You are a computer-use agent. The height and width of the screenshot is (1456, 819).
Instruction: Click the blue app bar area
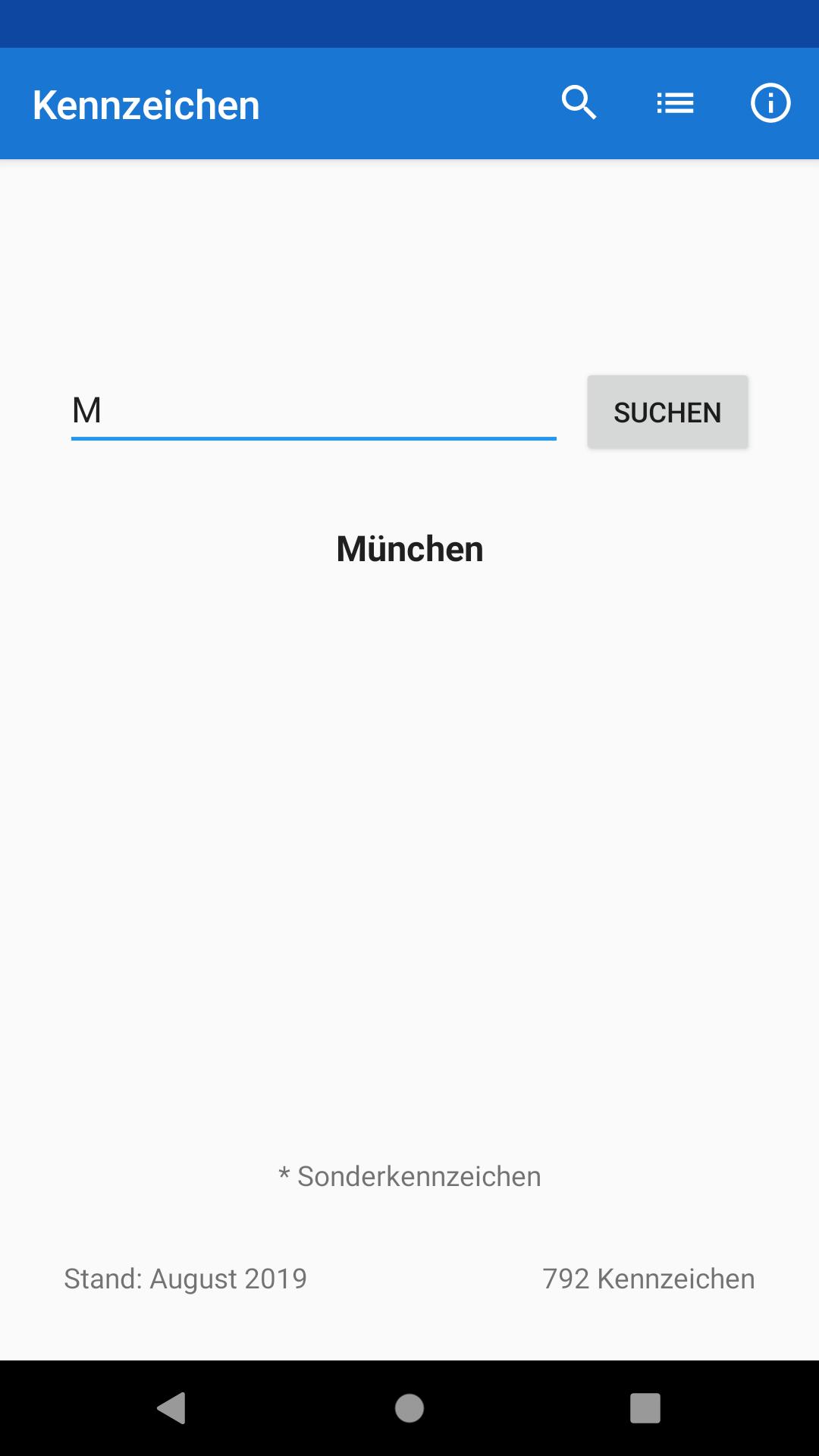pyautogui.click(x=409, y=103)
